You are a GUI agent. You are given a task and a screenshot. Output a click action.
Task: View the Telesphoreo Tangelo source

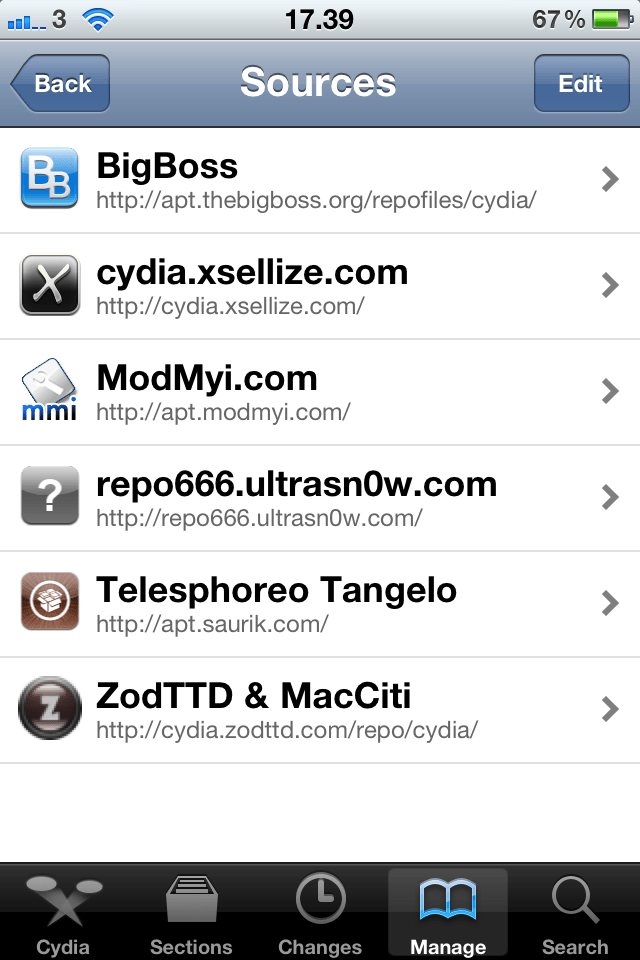point(320,604)
